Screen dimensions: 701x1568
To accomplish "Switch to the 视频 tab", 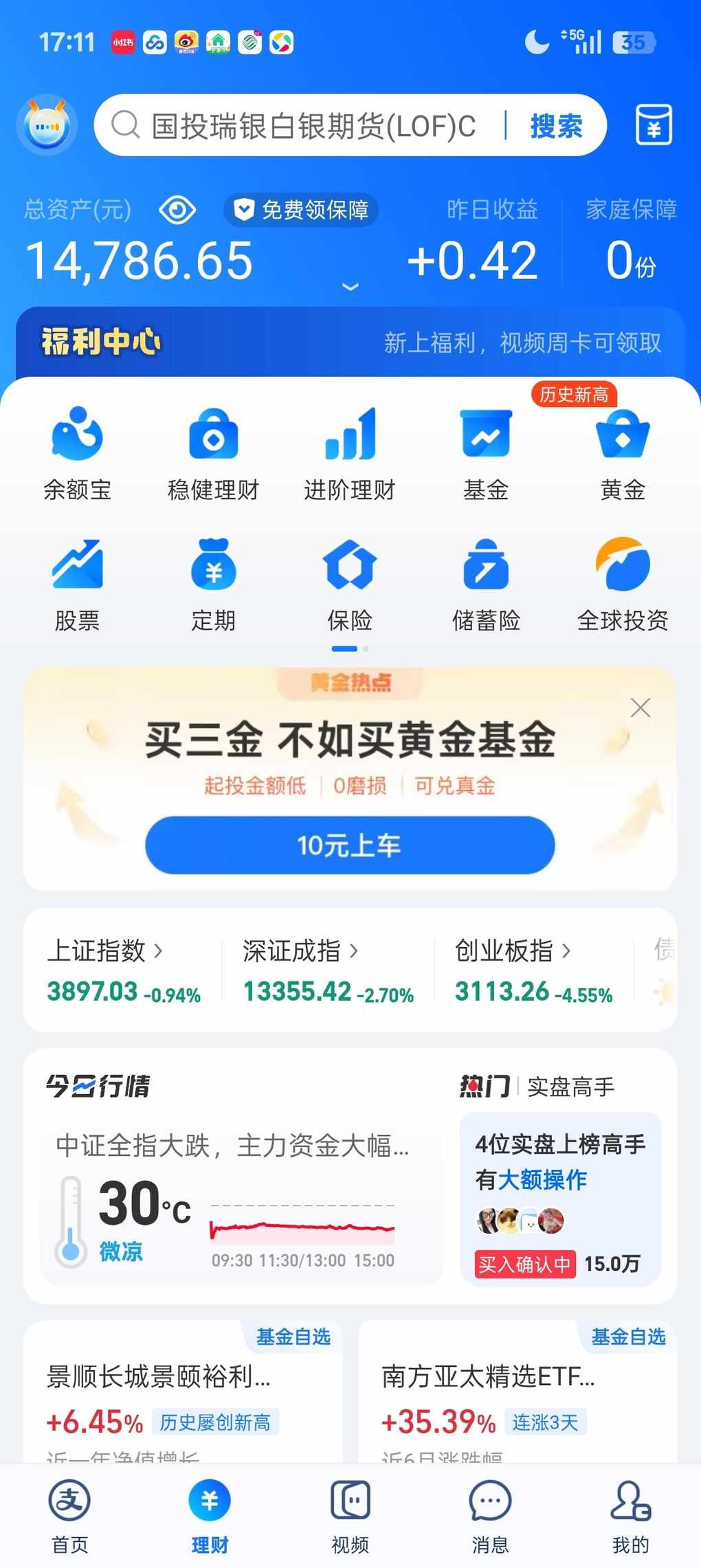I will tap(350, 1512).
